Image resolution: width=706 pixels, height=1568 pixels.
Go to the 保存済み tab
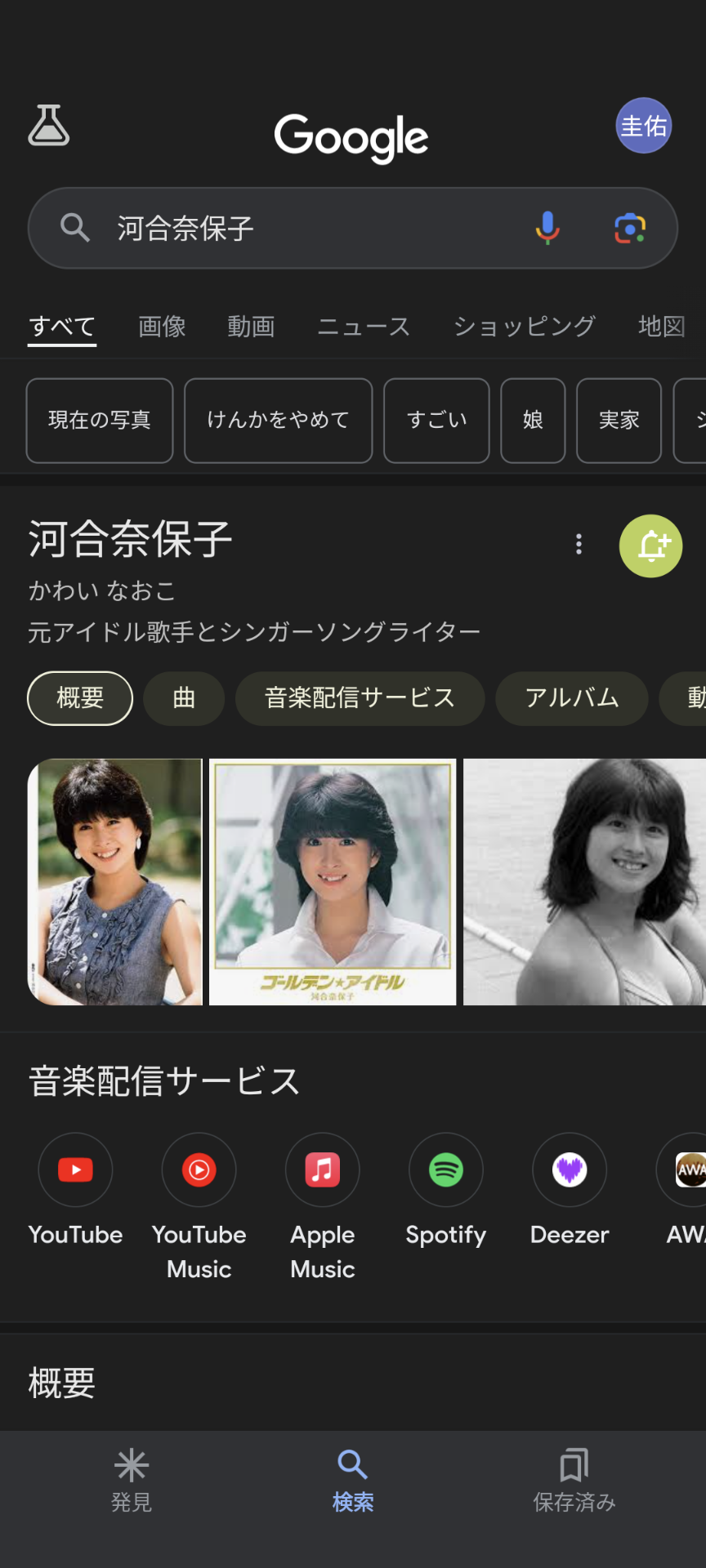pyautogui.click(x=574, y=1480)
